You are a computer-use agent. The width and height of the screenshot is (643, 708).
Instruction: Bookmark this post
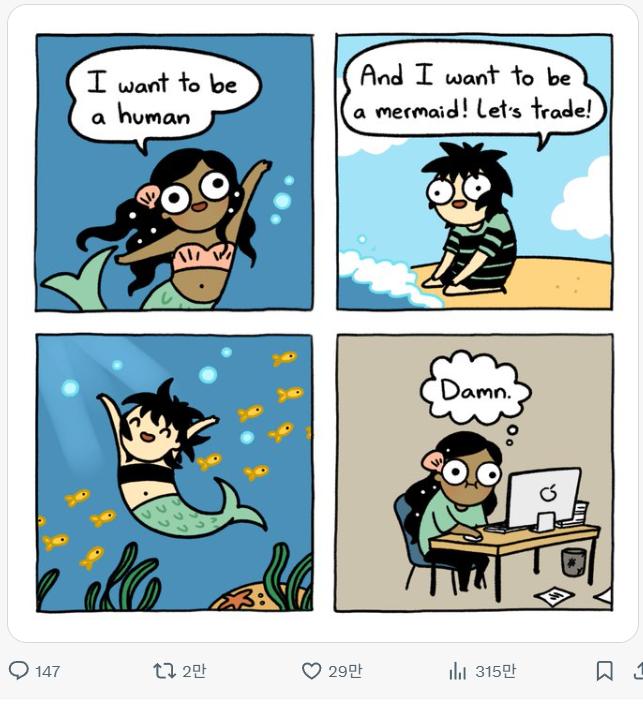click(x=604, y=671)
